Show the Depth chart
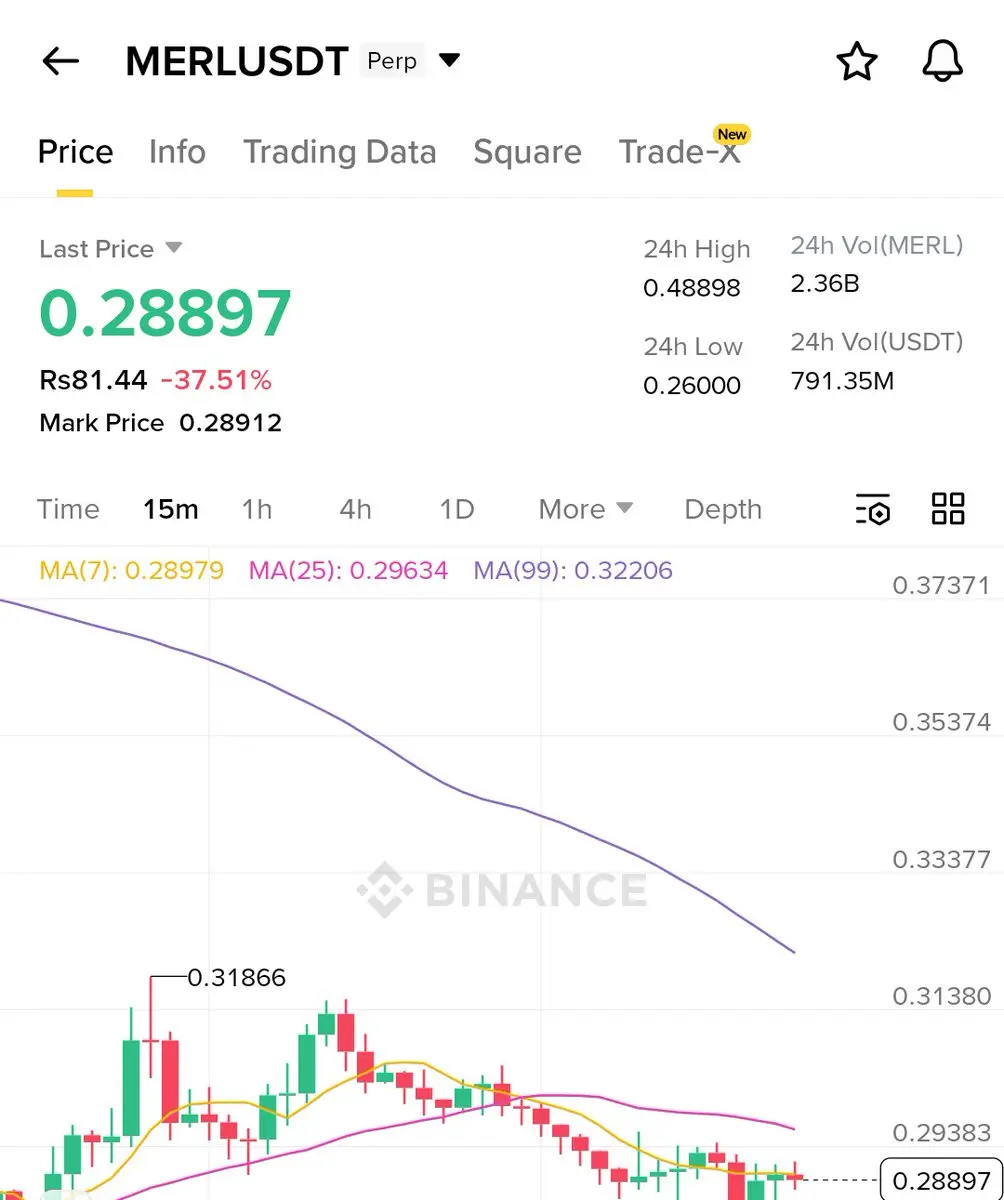The width and height of the screenshot is (1004, 1200). 722,509
